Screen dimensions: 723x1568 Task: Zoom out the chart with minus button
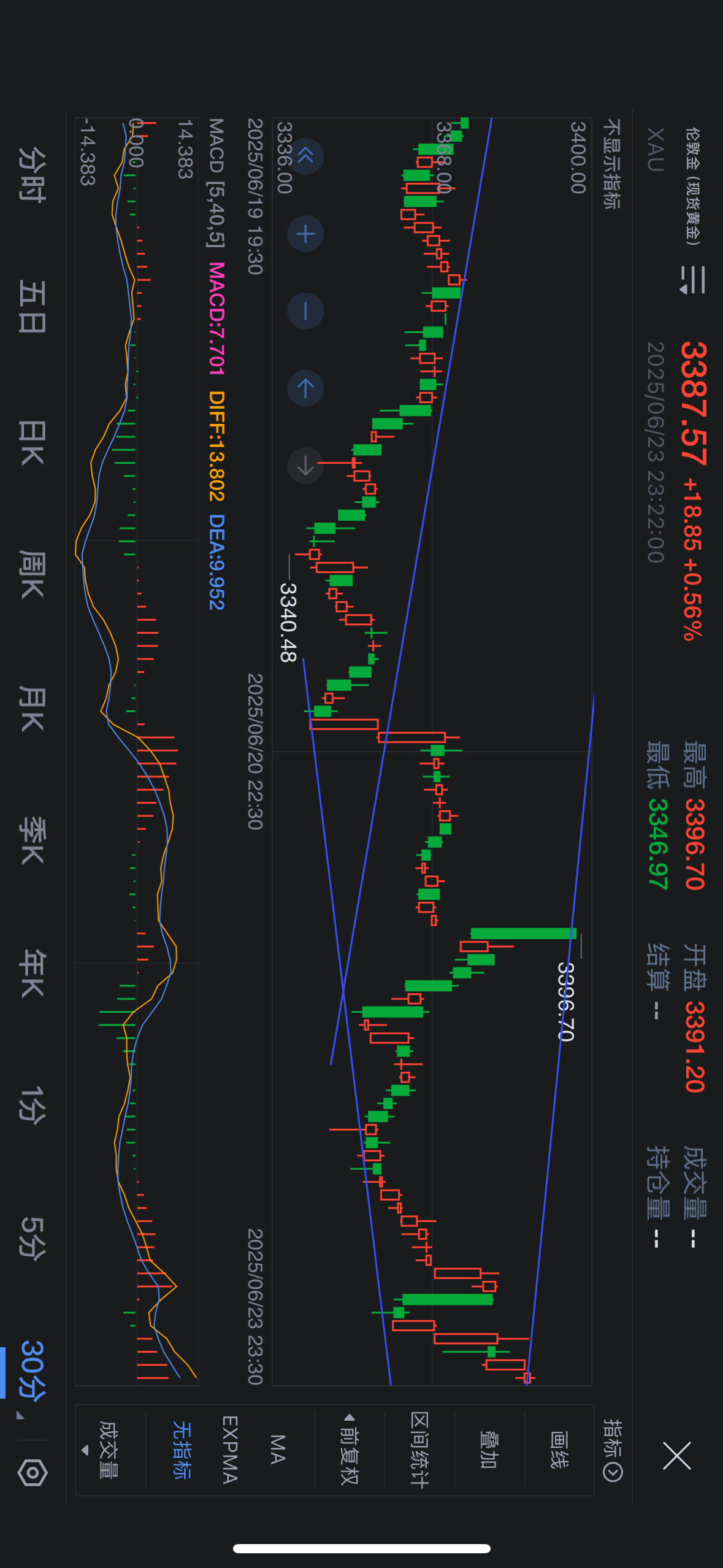pos(305,310)
